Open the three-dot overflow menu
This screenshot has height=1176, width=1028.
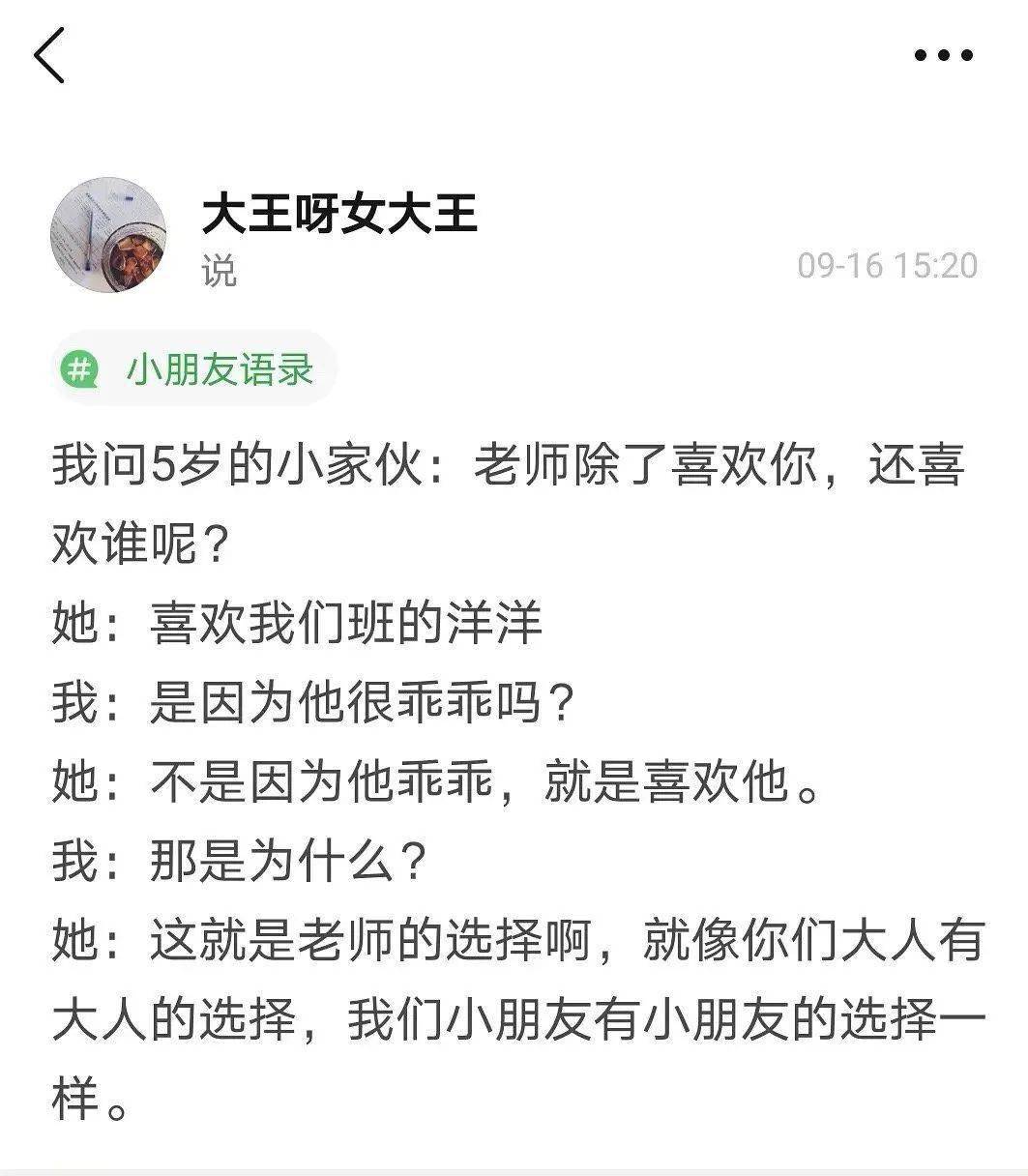click(x=943, y=55)
